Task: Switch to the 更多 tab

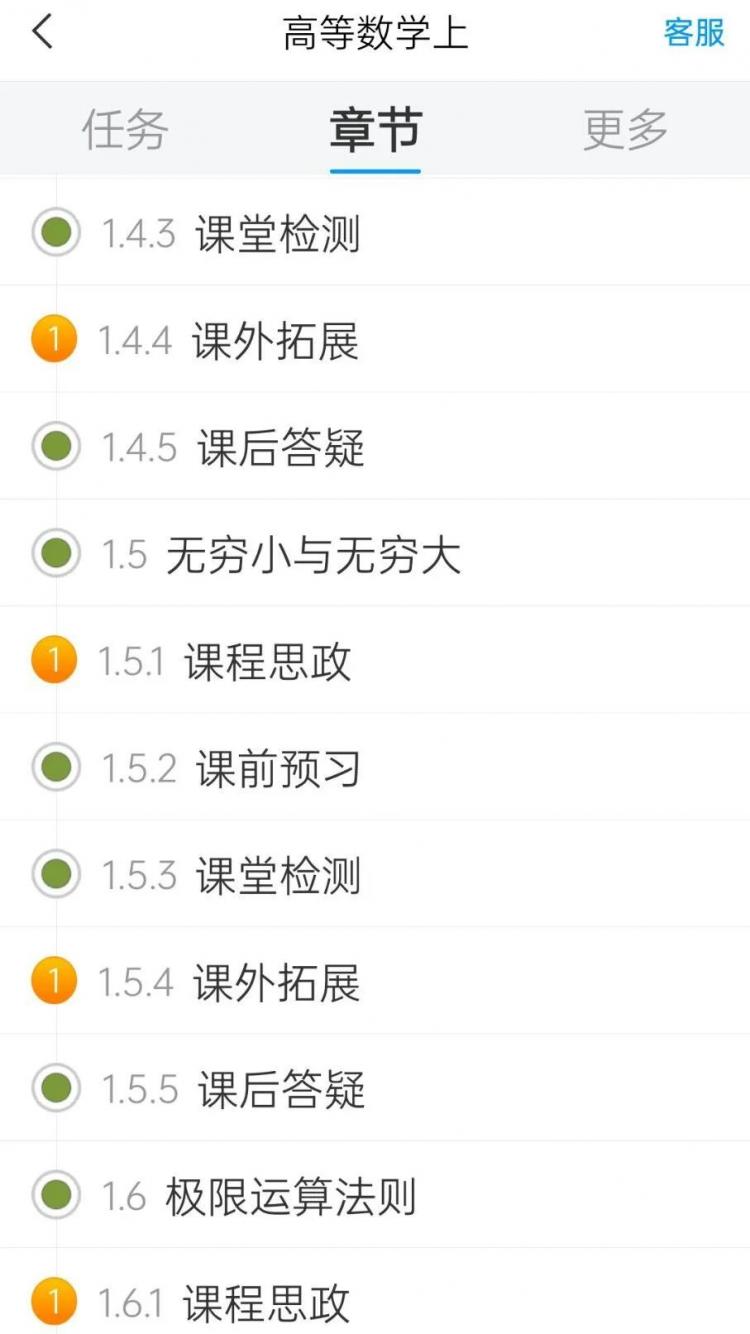Action: [626, 130]
